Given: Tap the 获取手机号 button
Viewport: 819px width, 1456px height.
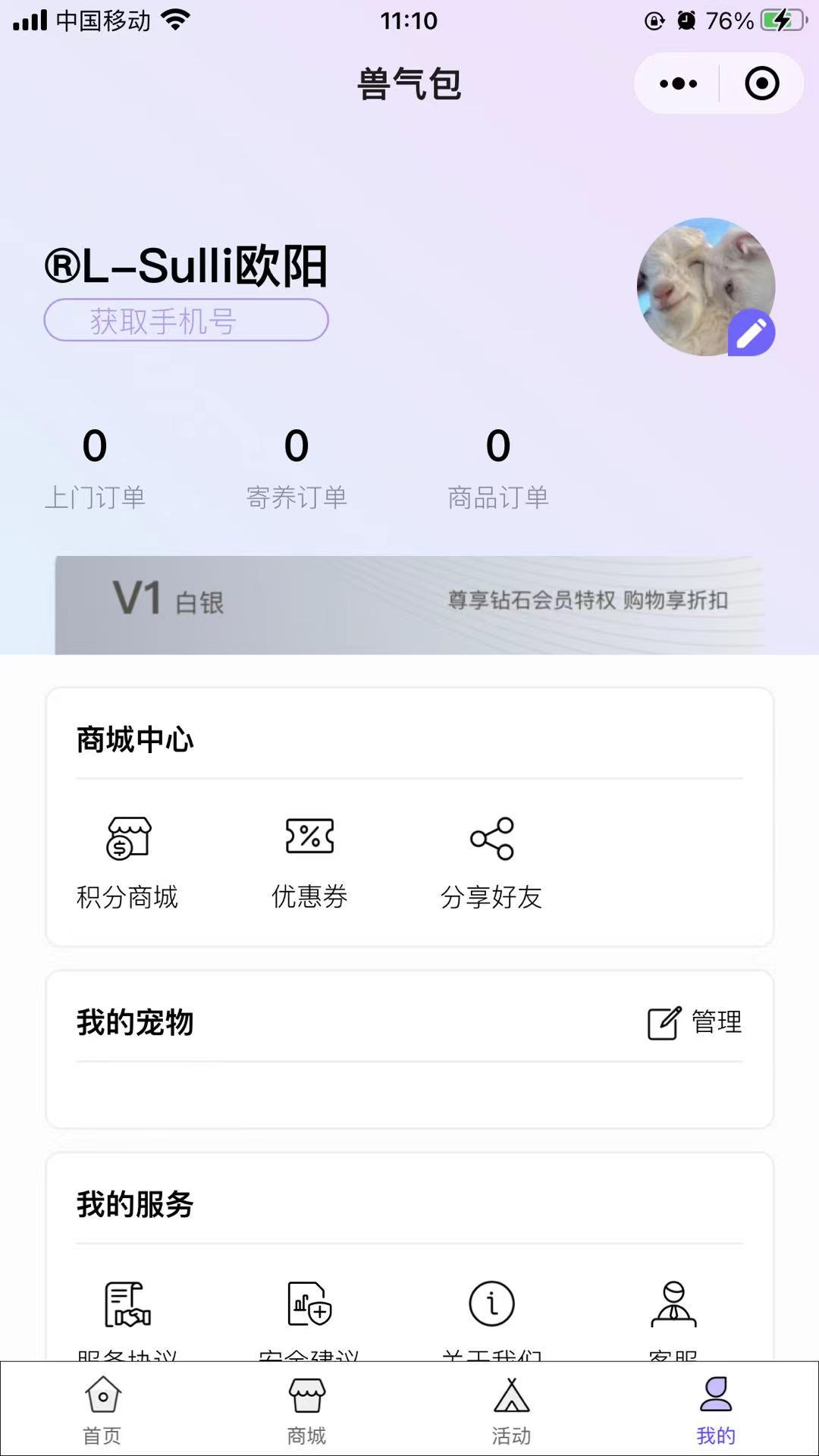Looking at the screenshot, I should (x=186, y=320).
